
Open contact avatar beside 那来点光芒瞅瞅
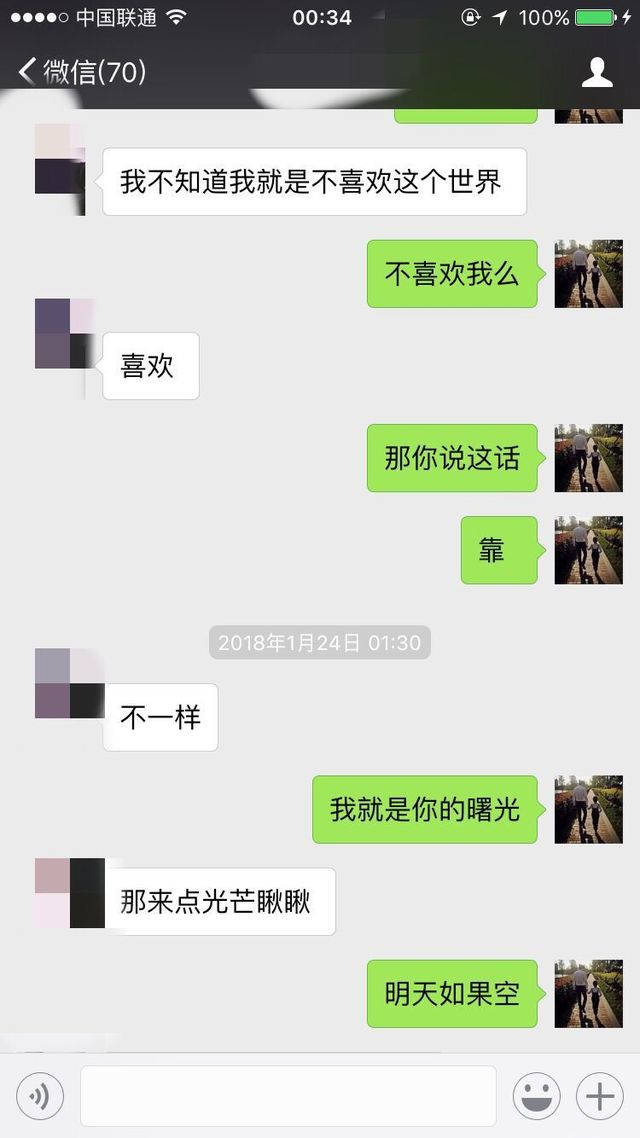pos(69,893)
